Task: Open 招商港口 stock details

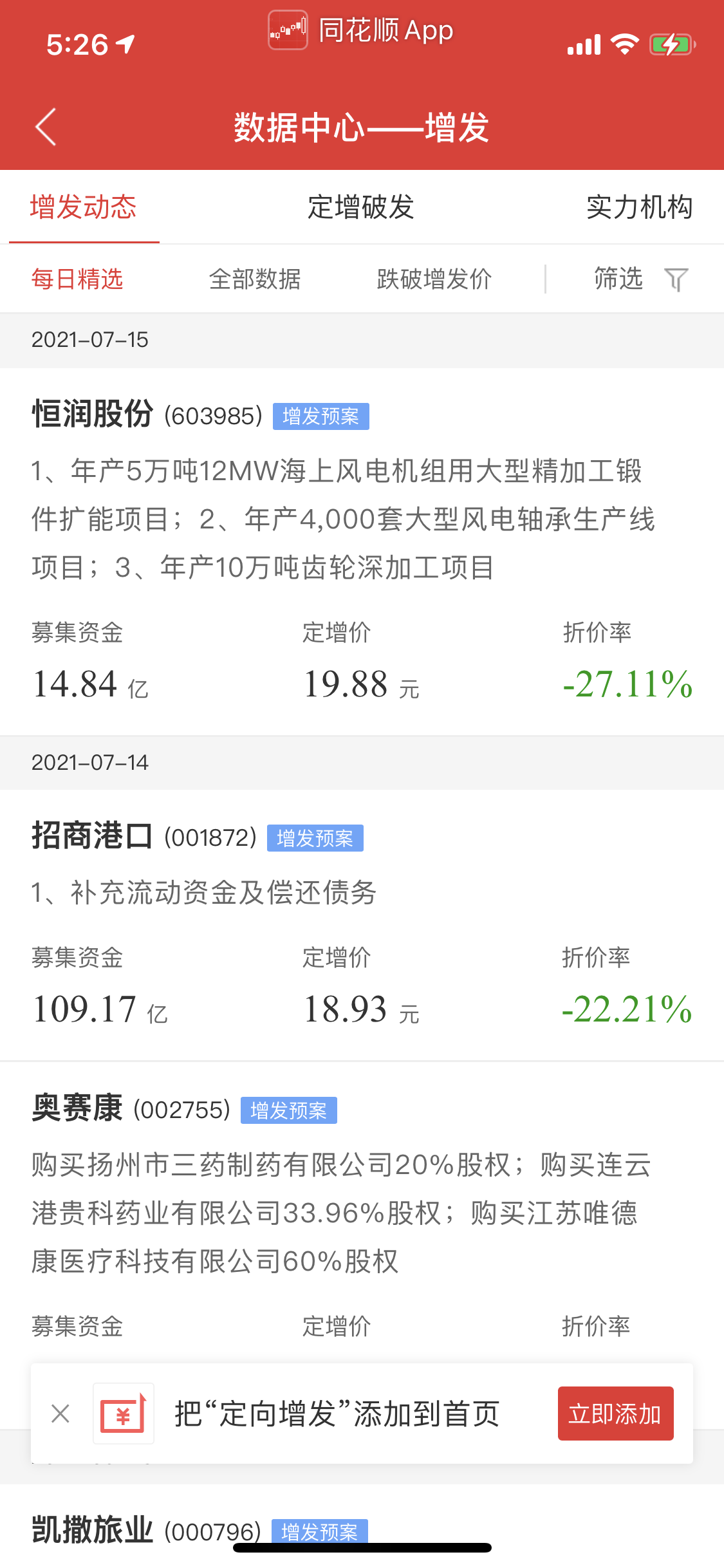Action: (91, 837)
